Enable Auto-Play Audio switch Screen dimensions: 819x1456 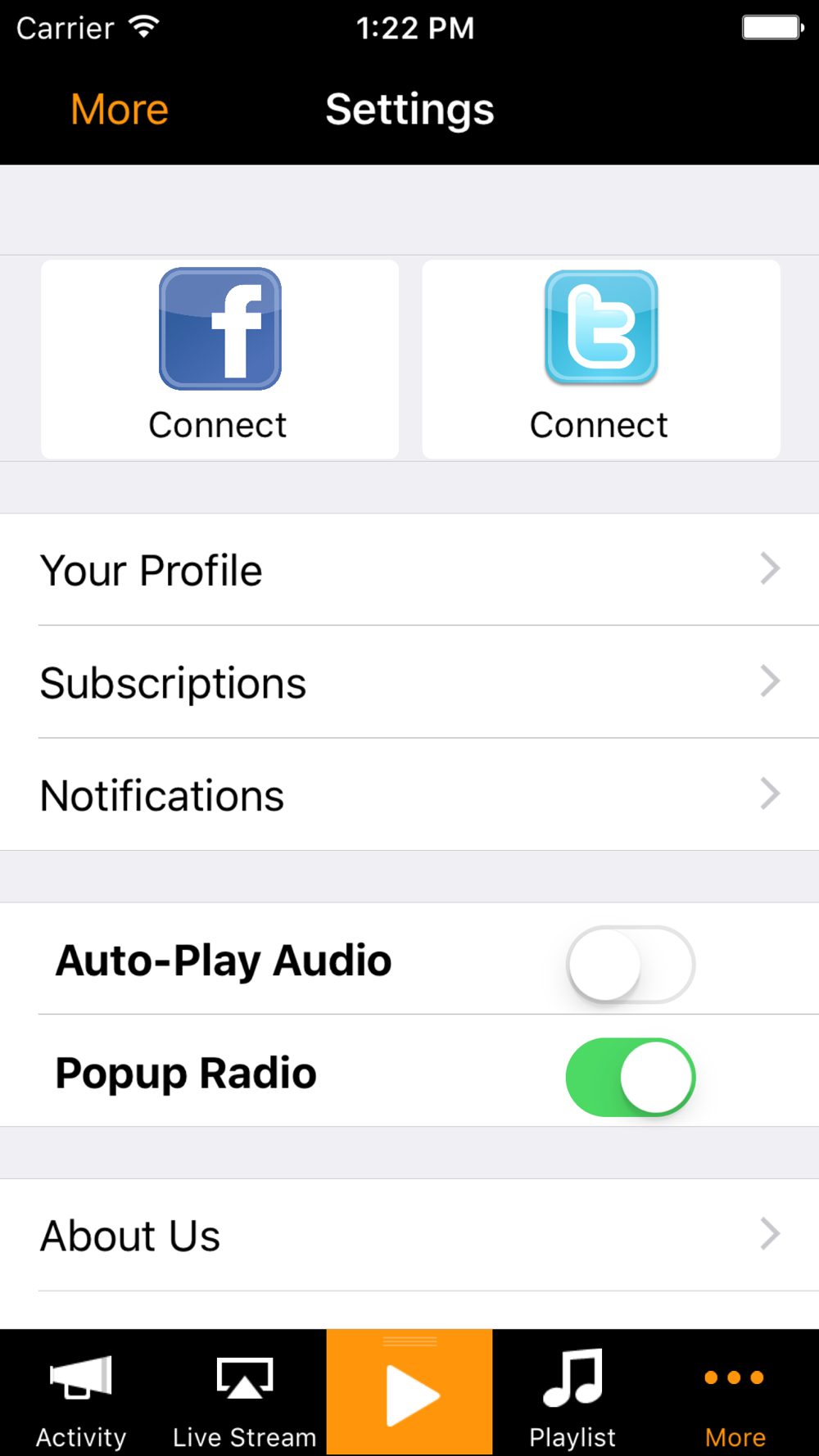[x=631, y=964]
